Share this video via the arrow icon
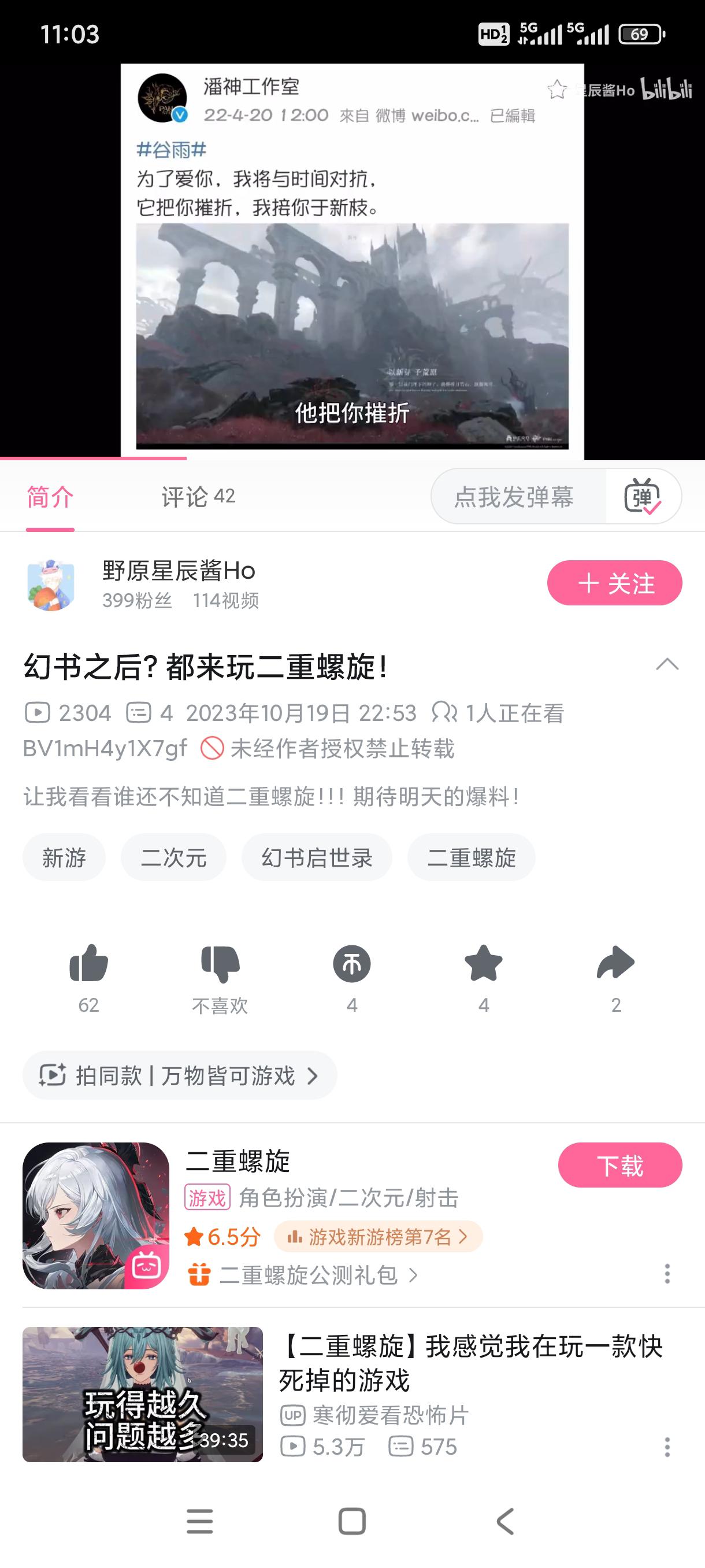 [615, 965]
